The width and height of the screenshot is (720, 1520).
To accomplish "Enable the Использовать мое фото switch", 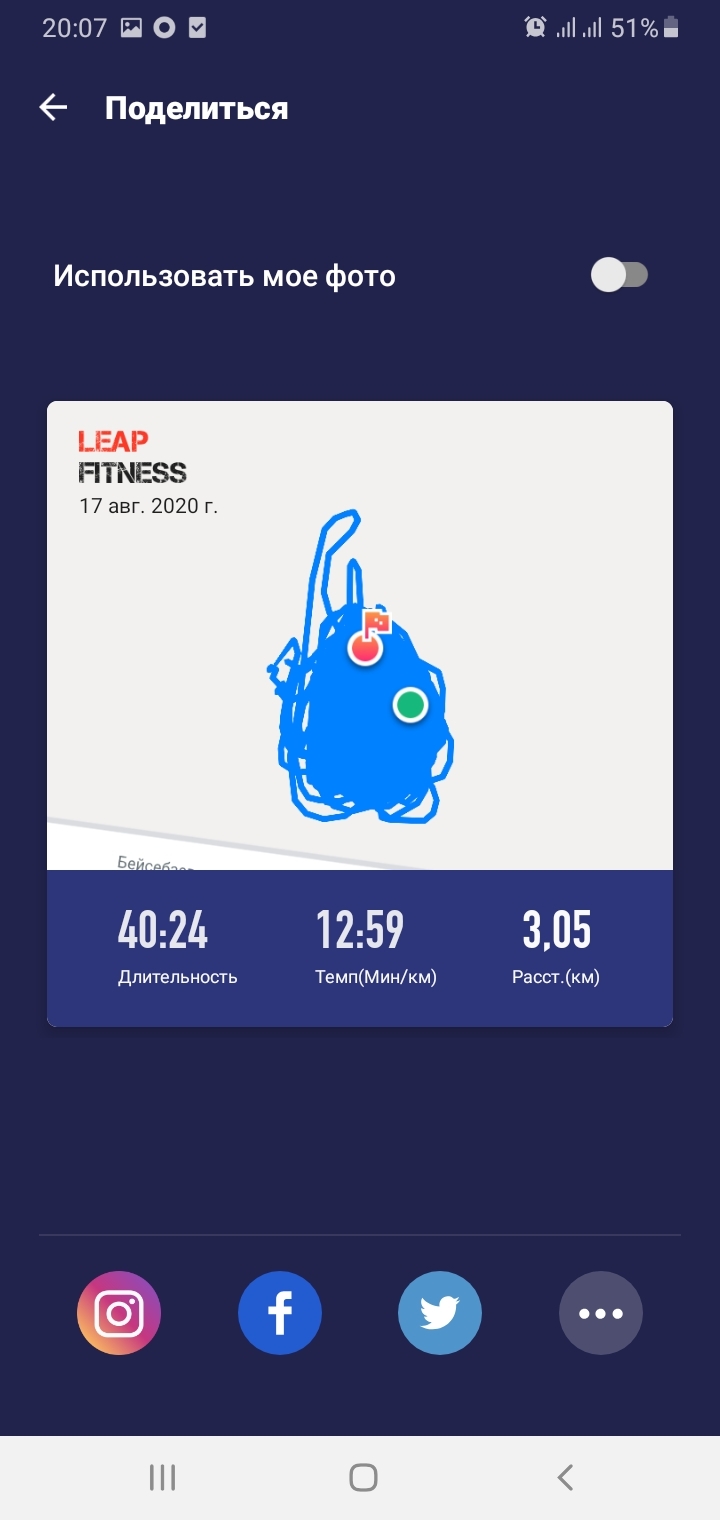I will [620, 275].
